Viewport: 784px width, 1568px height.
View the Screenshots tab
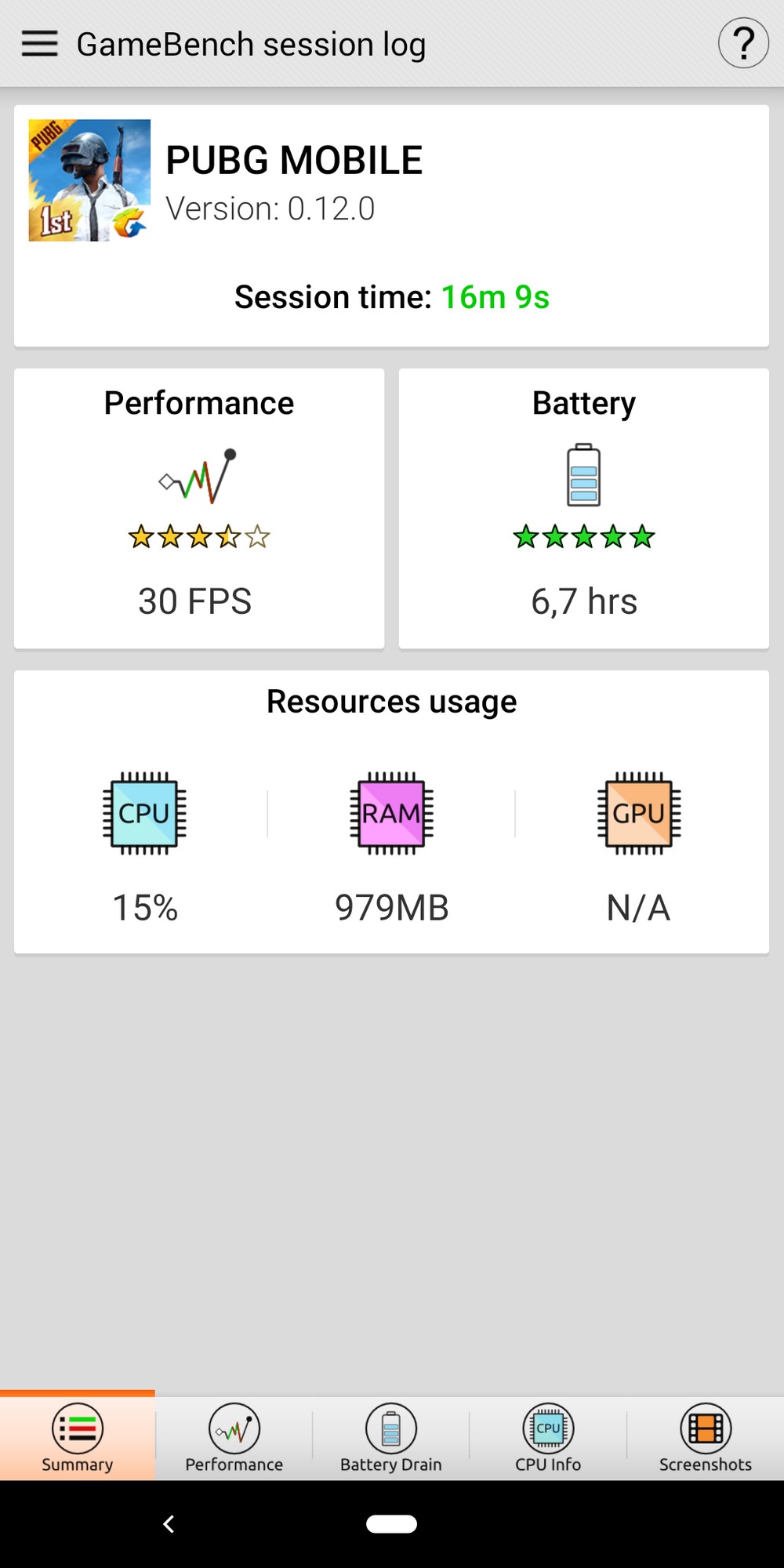(x=705, y=1438)
